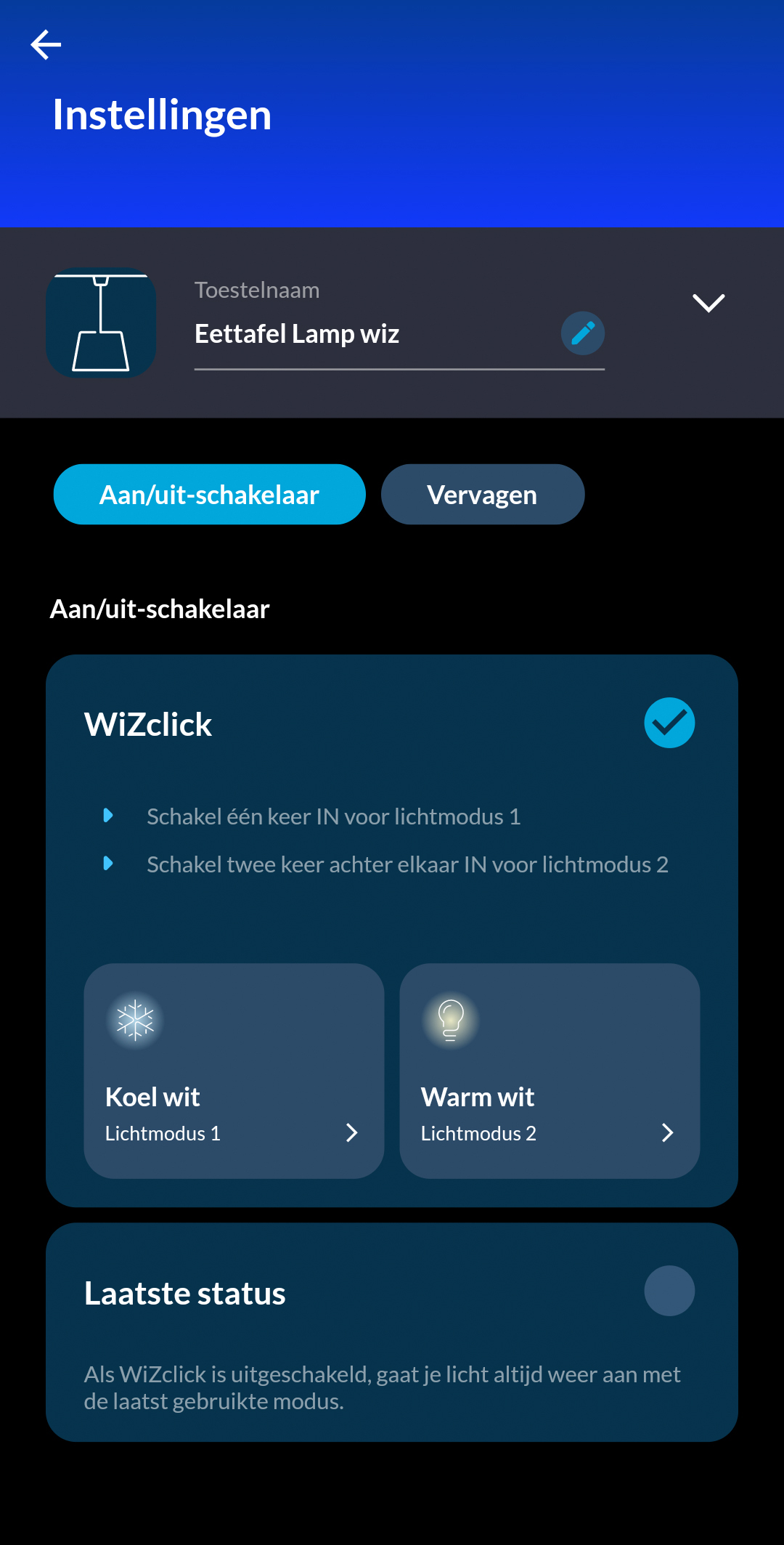
Task: Go back from Instellingen
Action: click(x=46, y=45)
